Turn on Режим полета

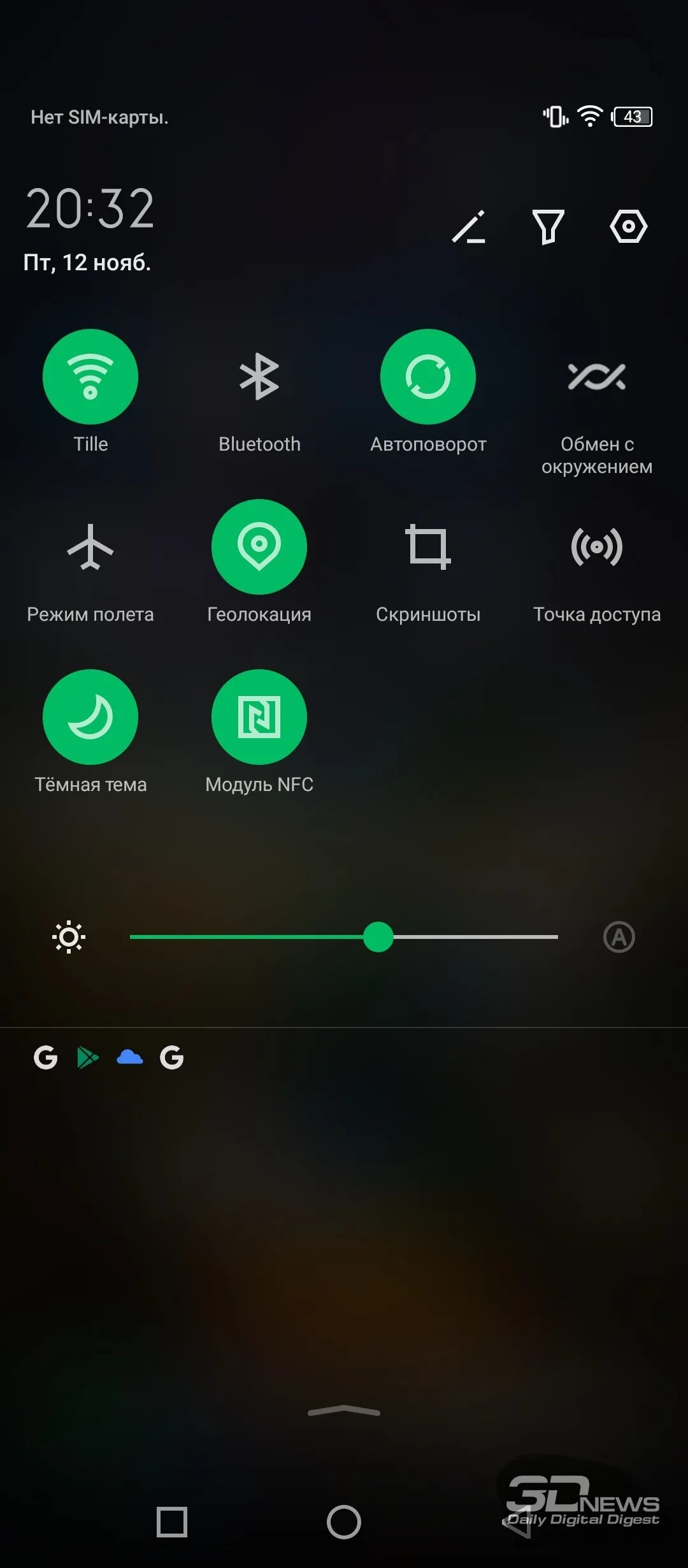(x=90, y=547)
